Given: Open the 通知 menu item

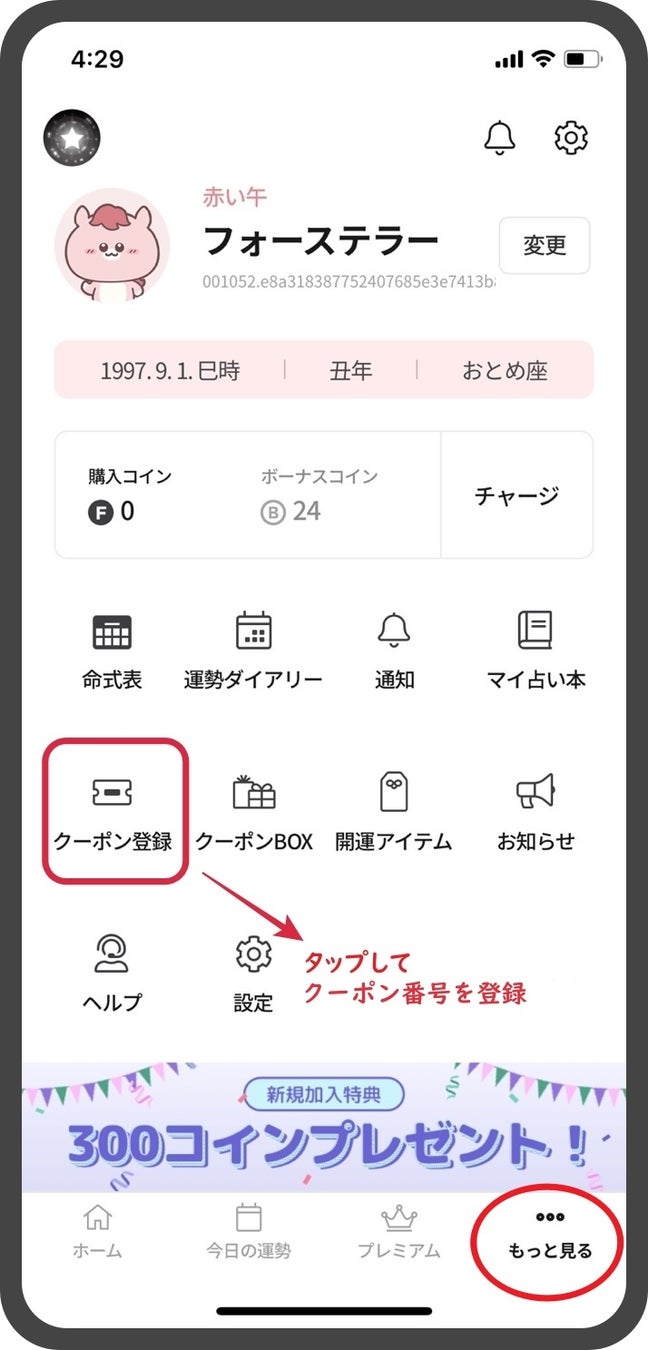Looking at the screenshot, I should (394, 651).
